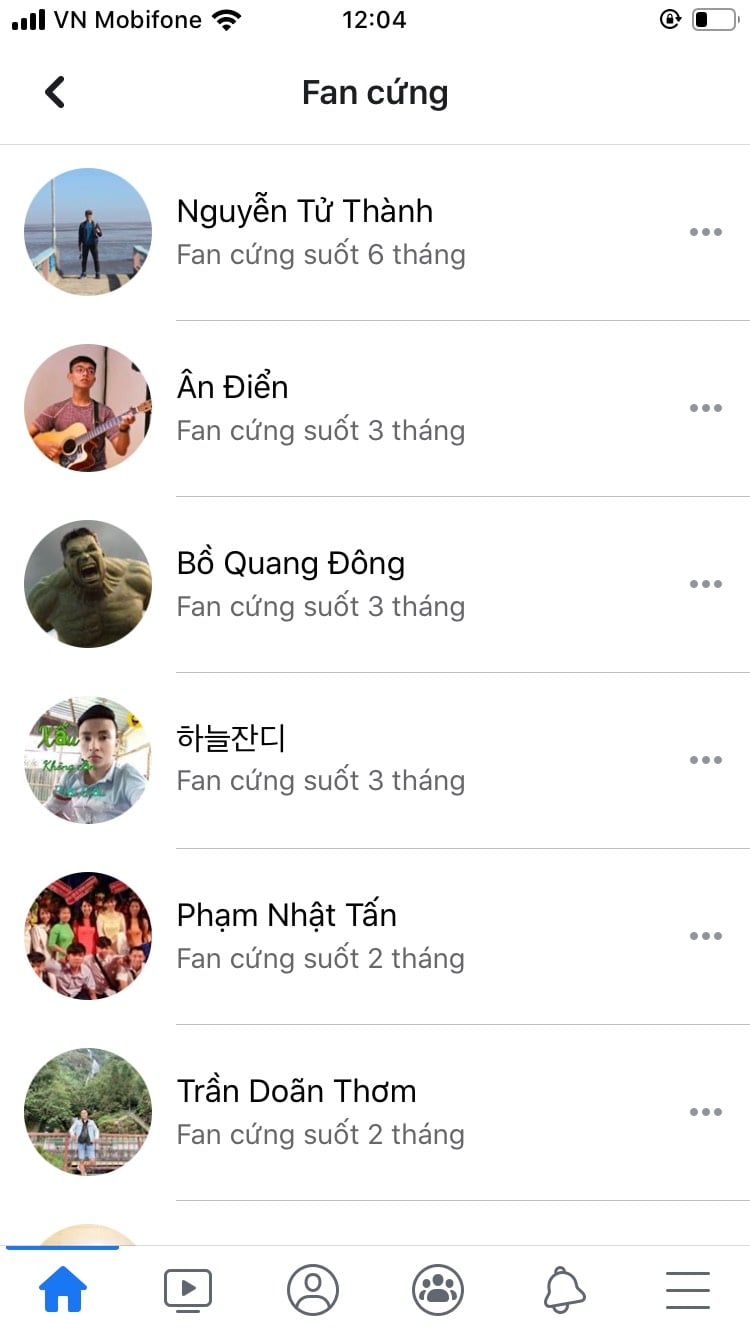The height and width of the screenshot is (1334, 750).
Task: Open the overflow menu for Phạm Nhật Tấn
Action: click(706, 936)
